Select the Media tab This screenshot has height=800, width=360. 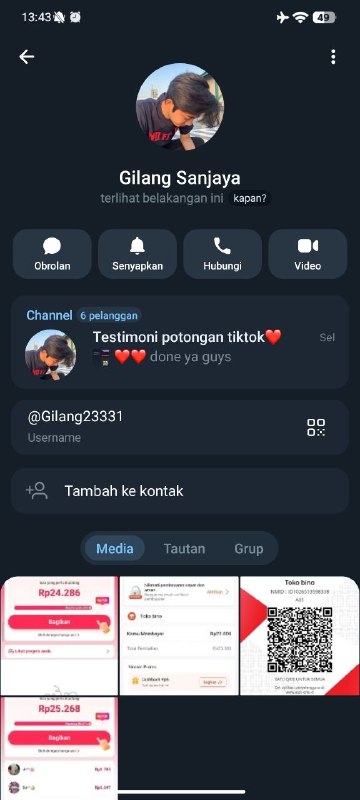click(x=115, y=548)
